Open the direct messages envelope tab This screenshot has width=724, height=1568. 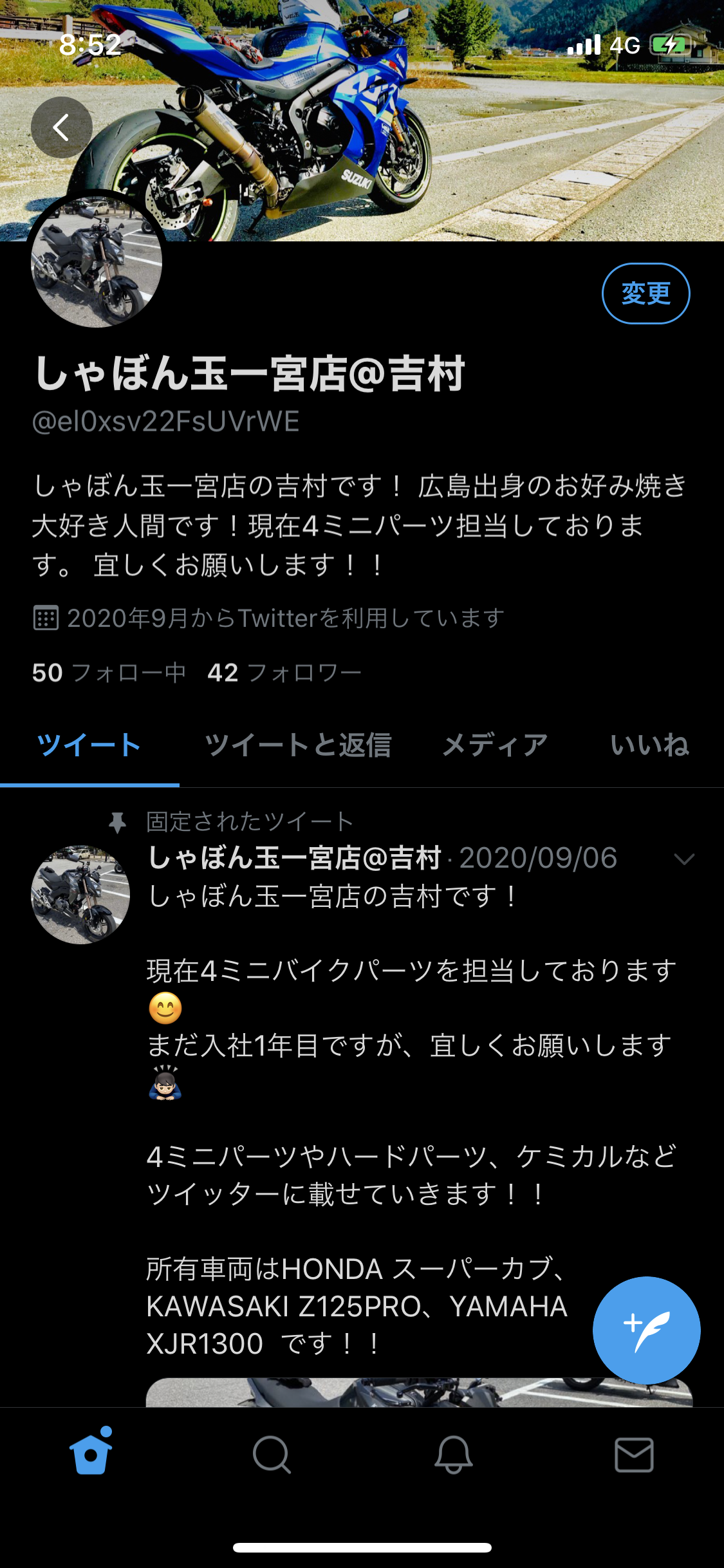tap(634, 1455)
